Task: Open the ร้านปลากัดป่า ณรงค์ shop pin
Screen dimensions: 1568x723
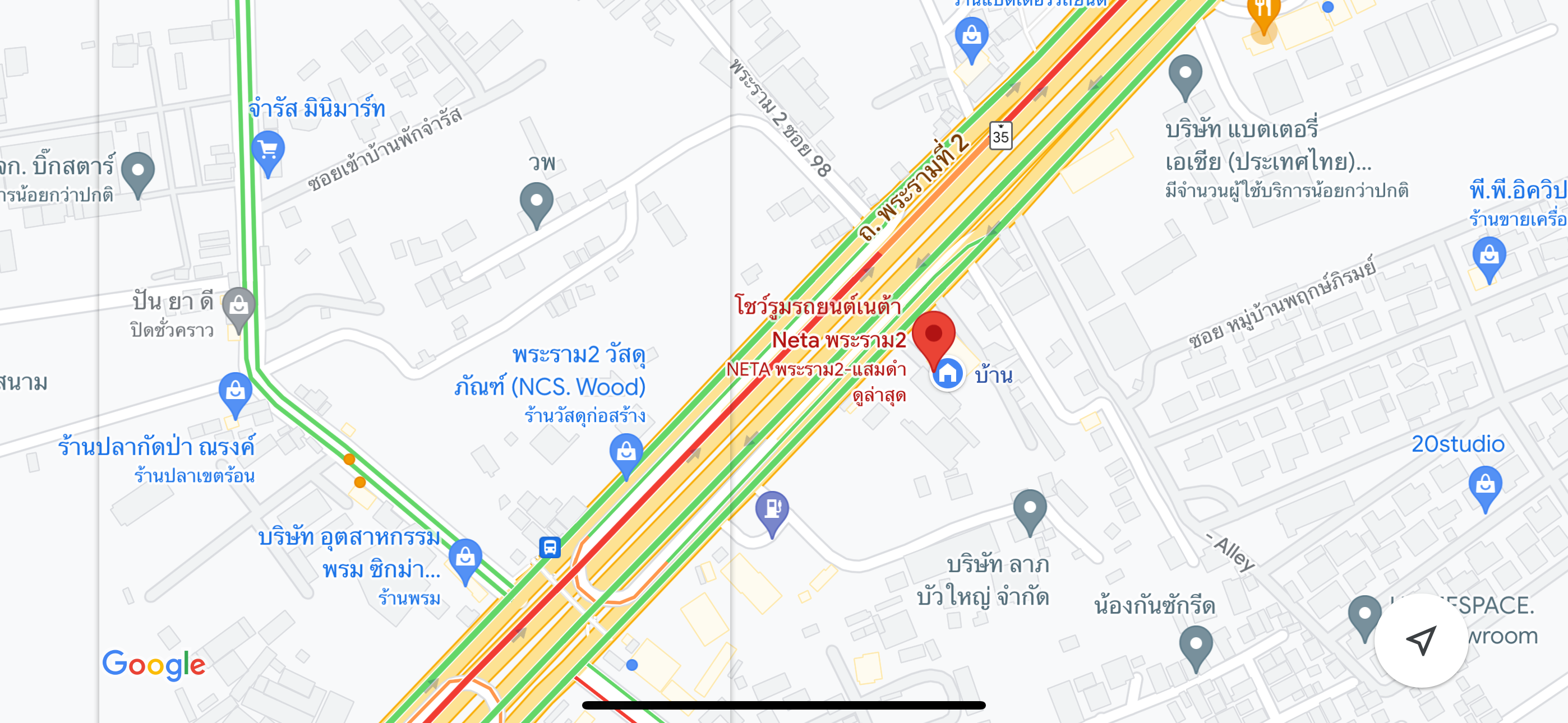Action: (x=235, y=392)
